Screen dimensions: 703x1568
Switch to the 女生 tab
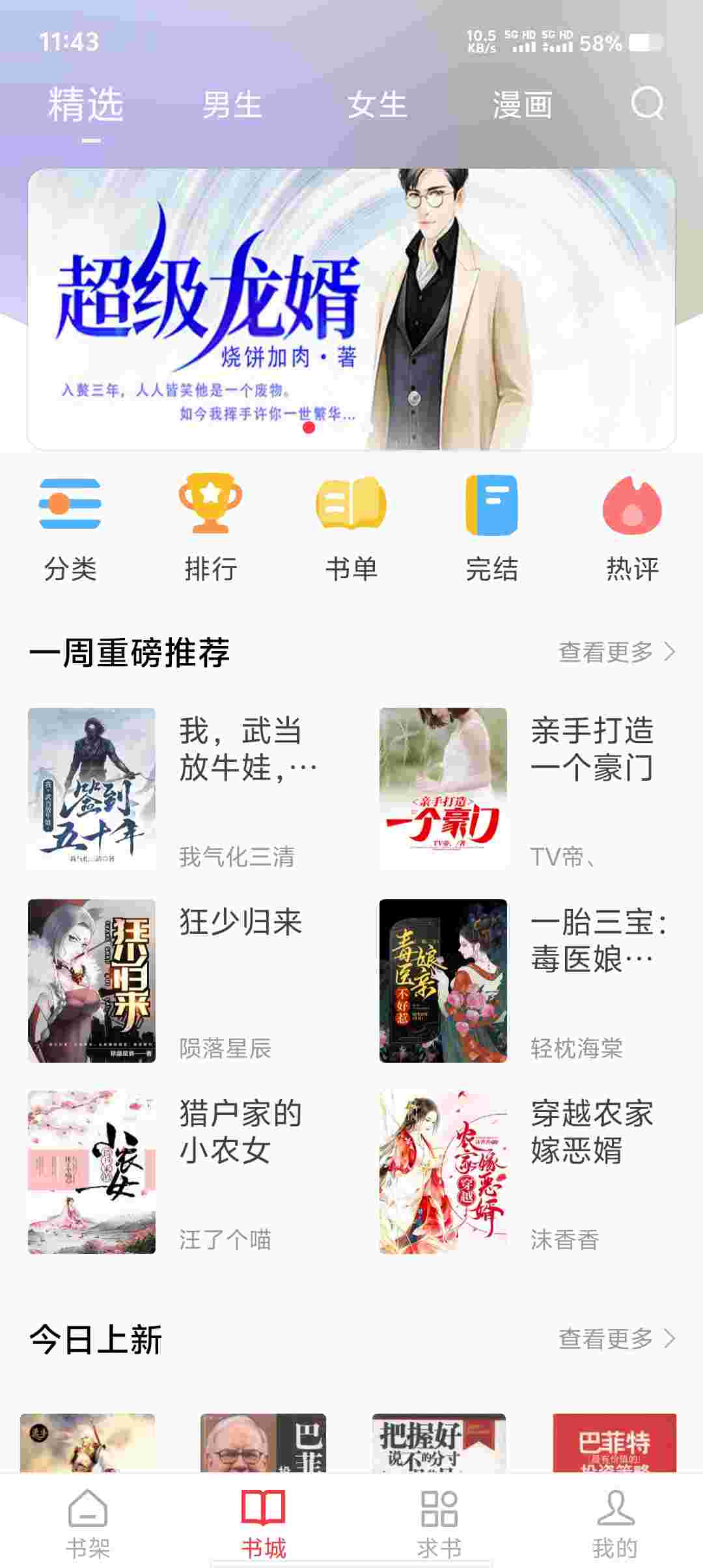coord(377,105)
